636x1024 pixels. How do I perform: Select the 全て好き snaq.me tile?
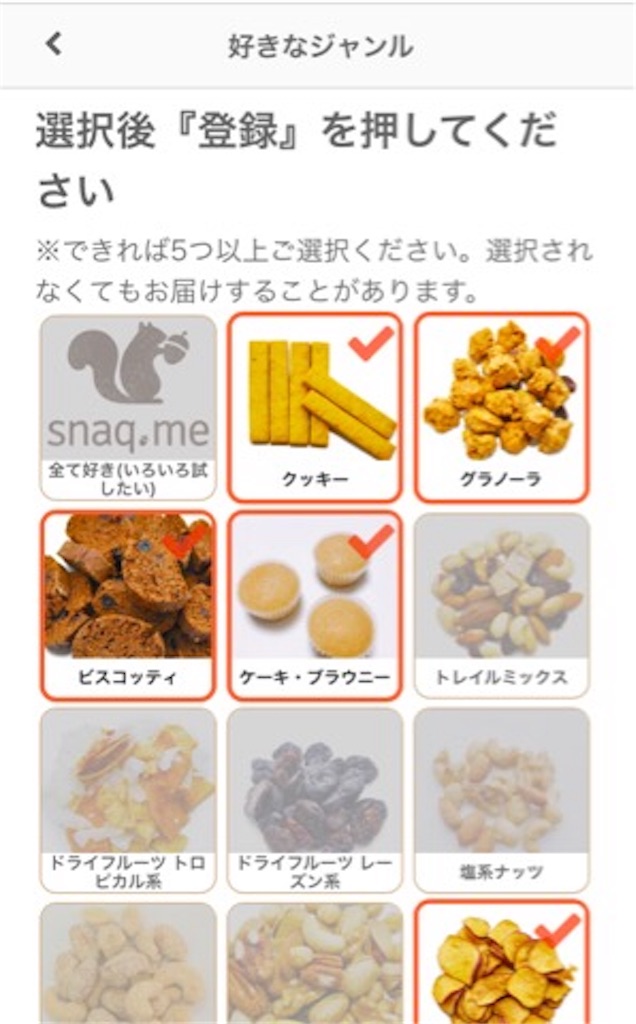pyautogui.click(x=128, y=407)
